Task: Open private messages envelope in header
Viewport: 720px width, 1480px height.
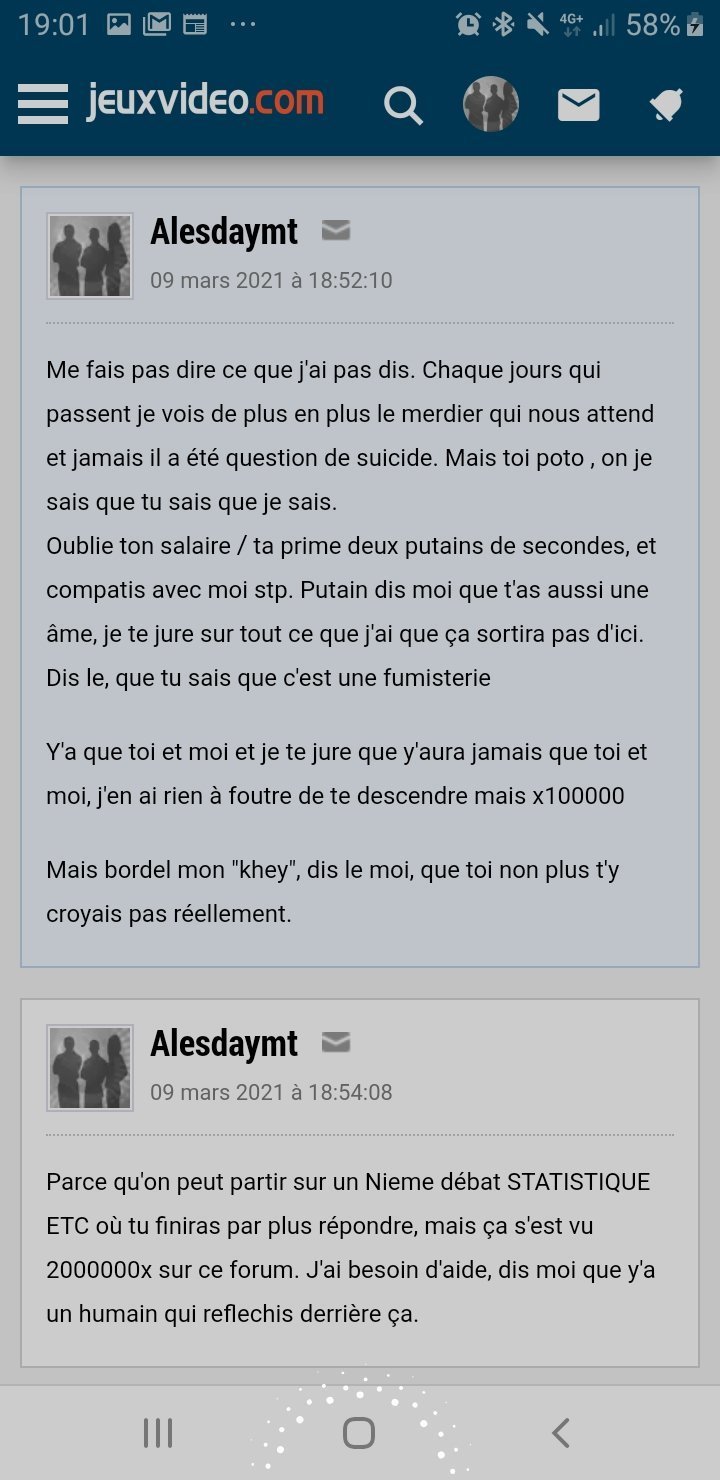Action: (x=579, y=104)
